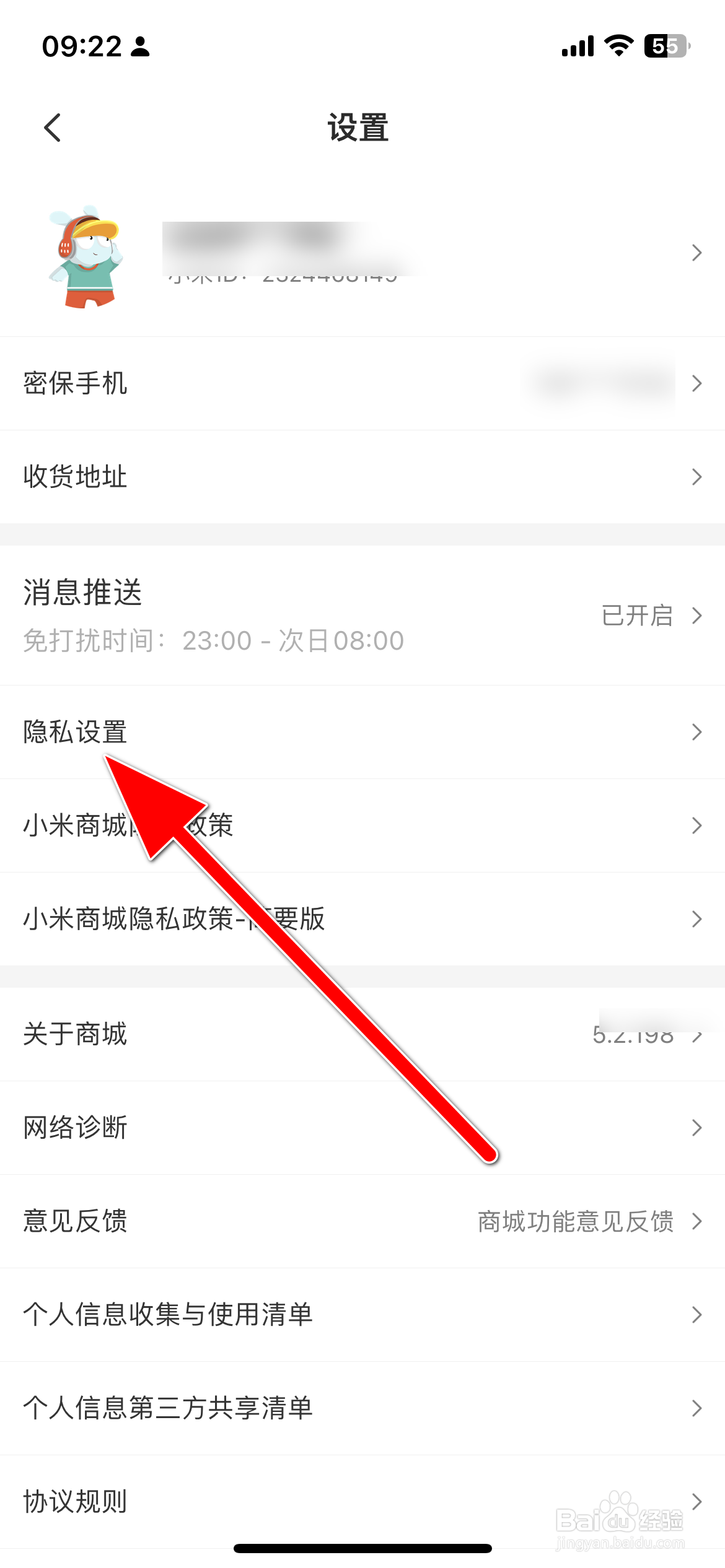Click the person icon in the status bar
This screenshot has width=725, height=1568.
[140, 46]
